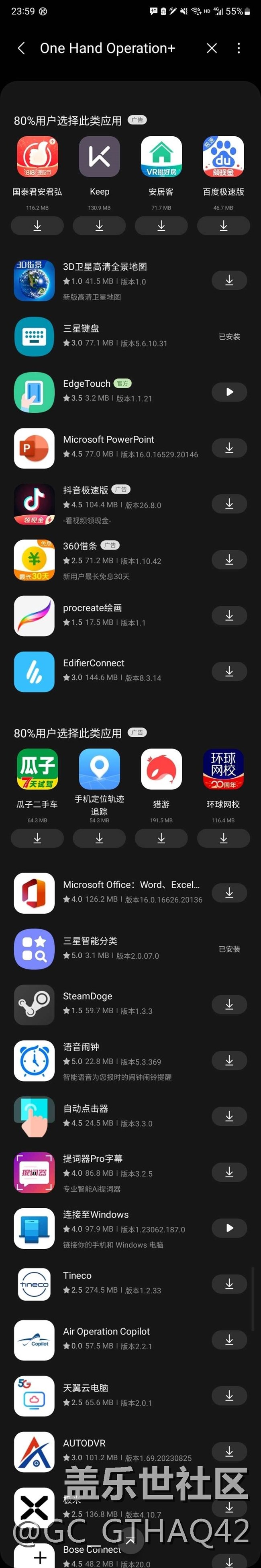Download EdifierConnect
Image resolution: width=261 pixels, height=1568 pixels.
[229, 671]
